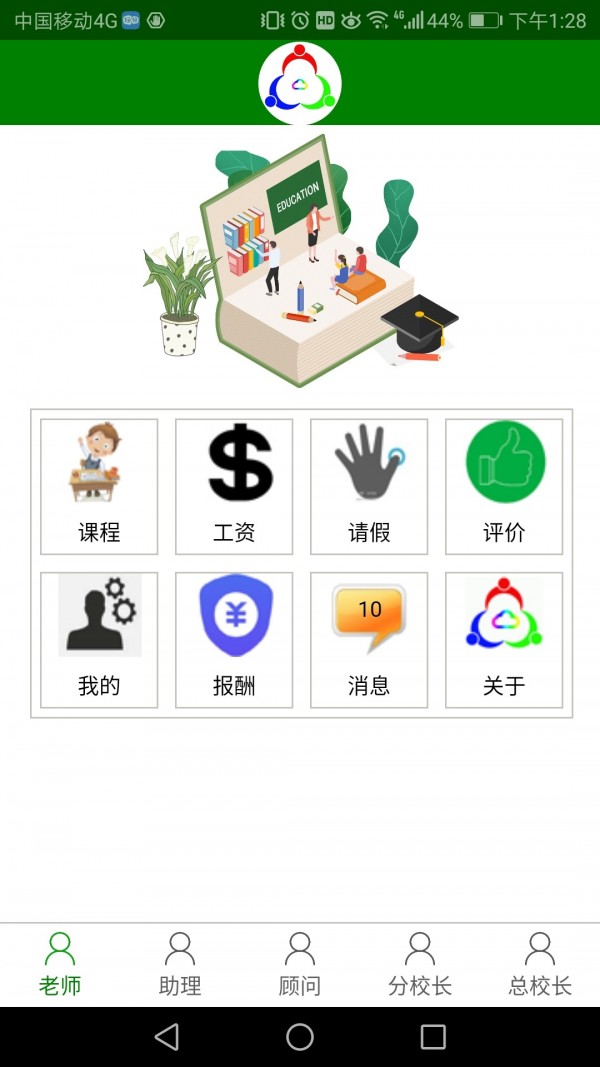
Task: Tap the system back button
Action: [167, 1037]
